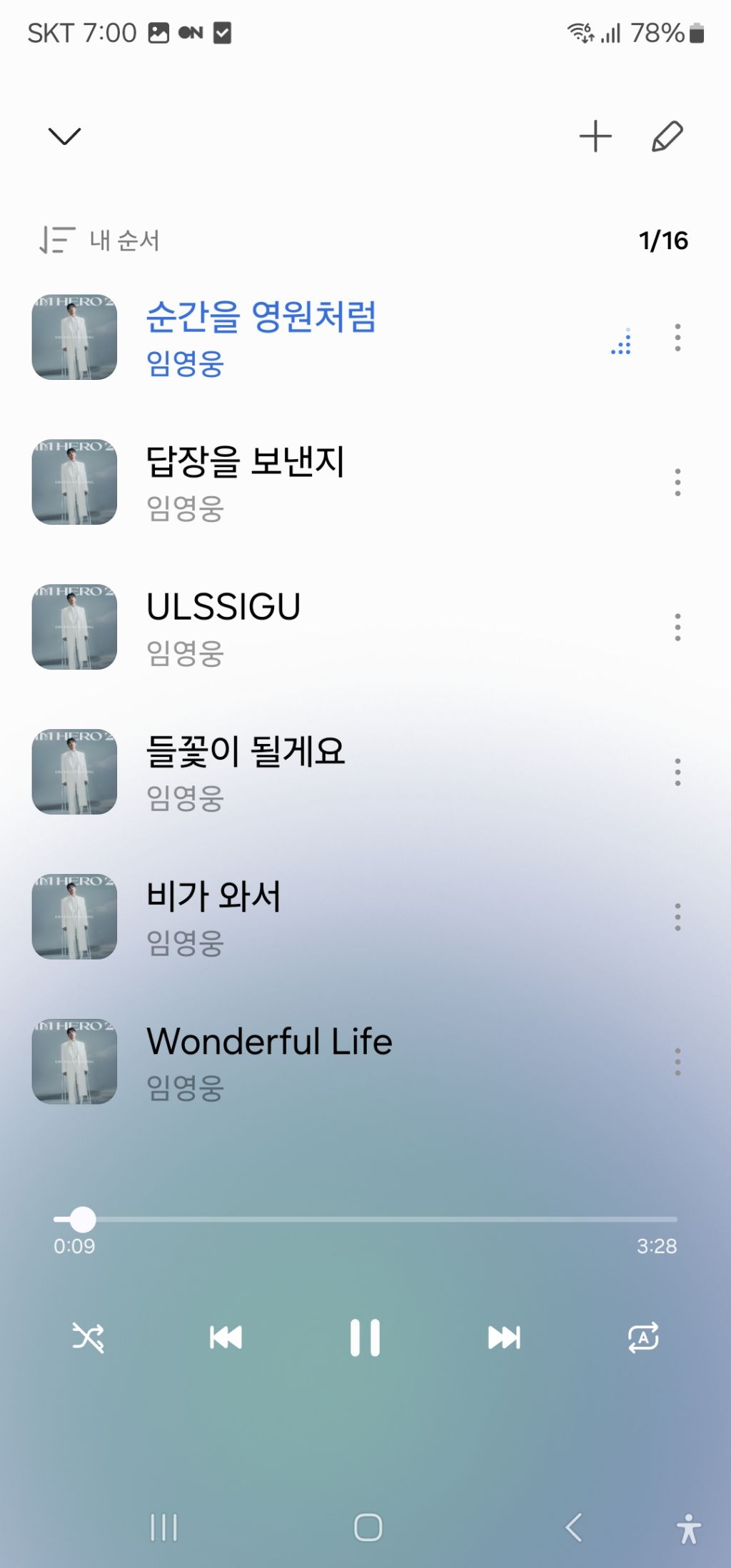Collapse the queue with the down chevron
Viewport: 731px width, 1568px height.
[x=64, y=136]
